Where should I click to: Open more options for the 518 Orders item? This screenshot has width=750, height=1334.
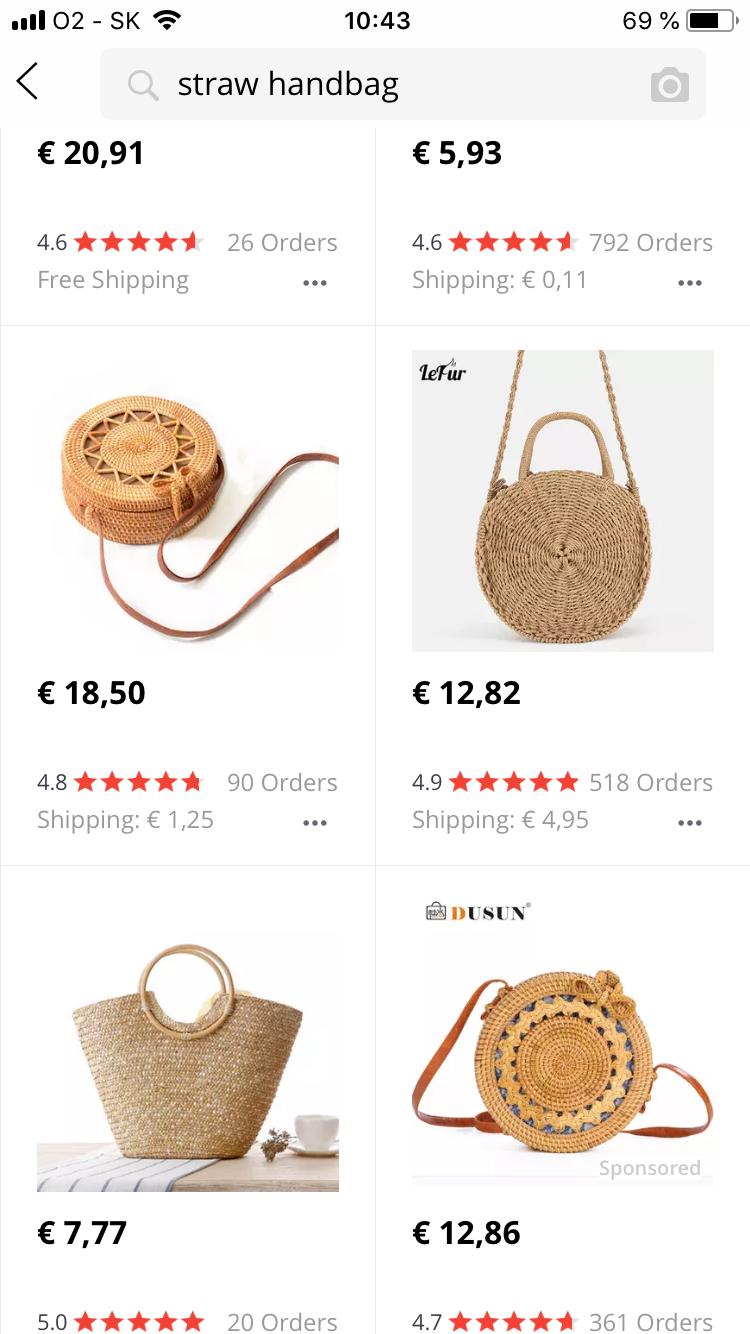(690, 823)
